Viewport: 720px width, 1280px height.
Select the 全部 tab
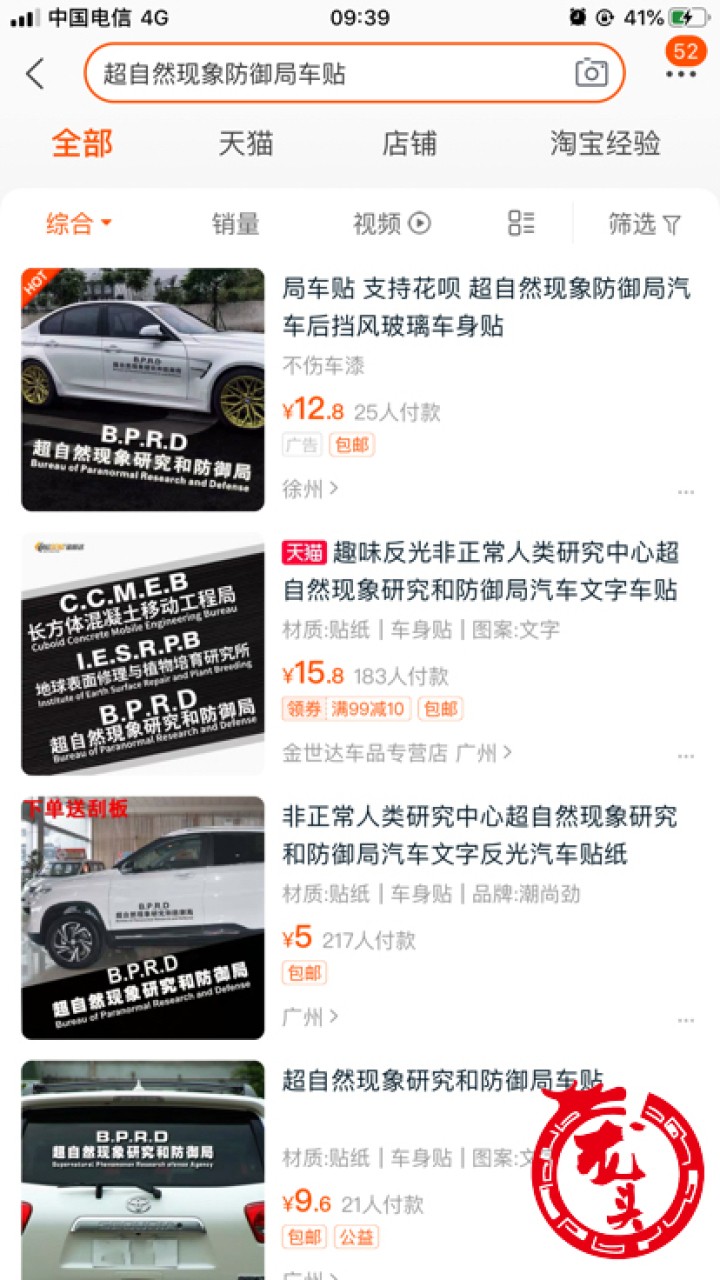(82, 143)
